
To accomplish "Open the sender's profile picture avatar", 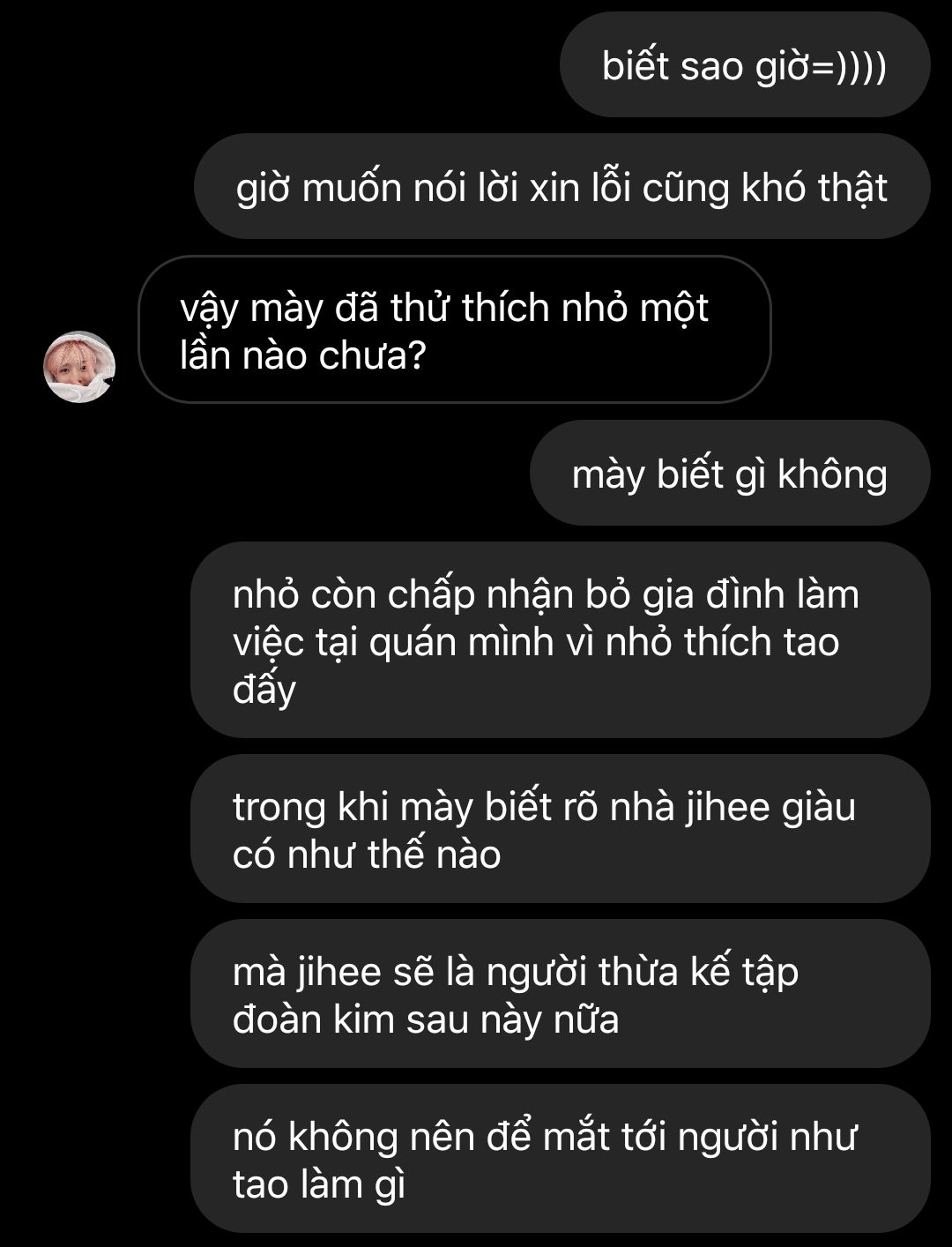I will coord(79,367).
